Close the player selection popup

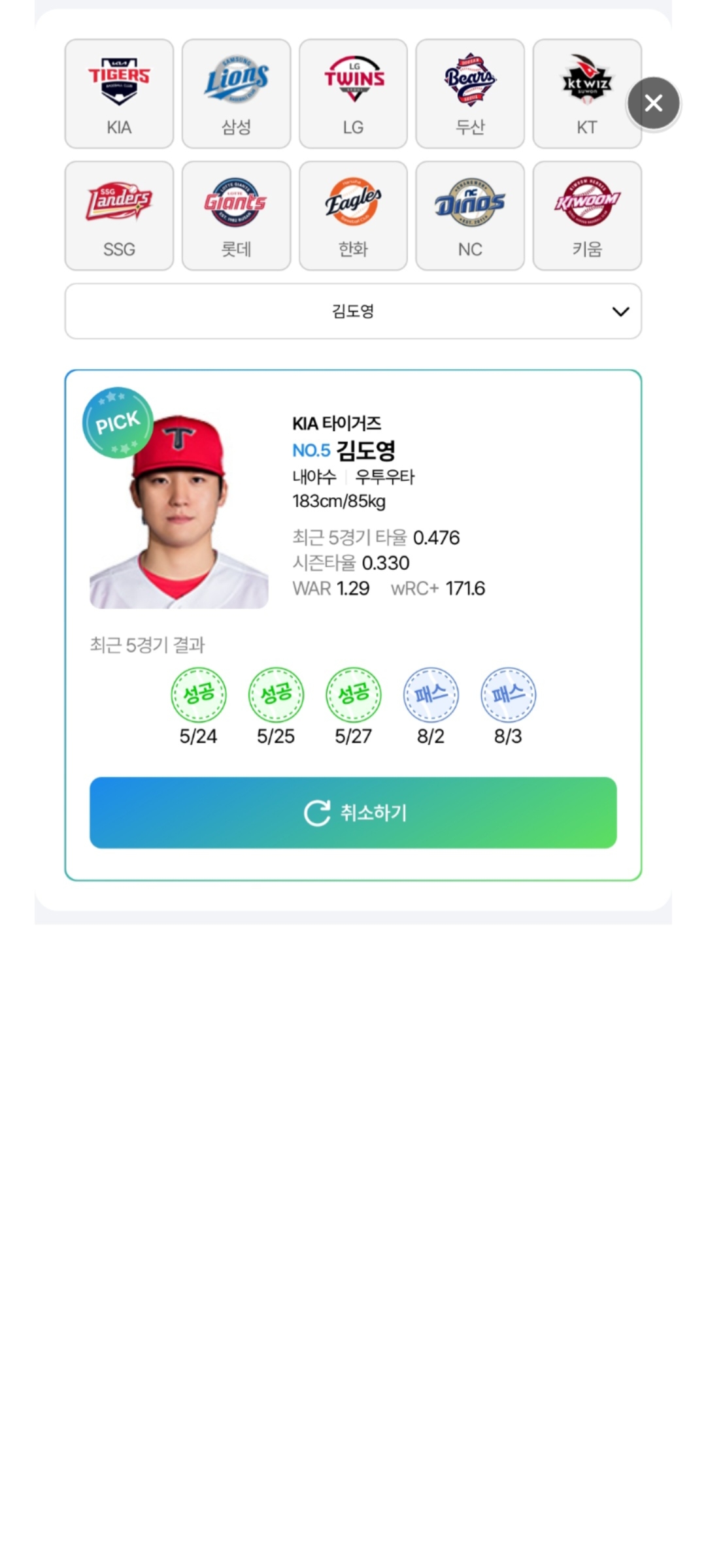pyautogui.click(x=654, y=103)
